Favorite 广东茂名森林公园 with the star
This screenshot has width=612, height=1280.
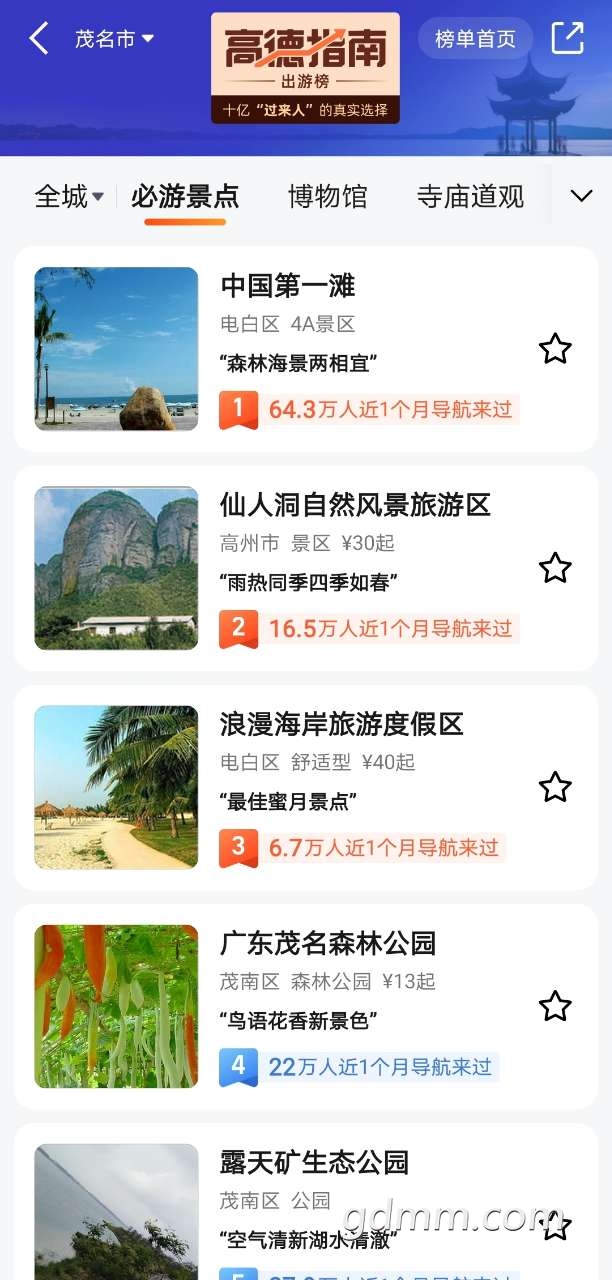coord(555,1006)
